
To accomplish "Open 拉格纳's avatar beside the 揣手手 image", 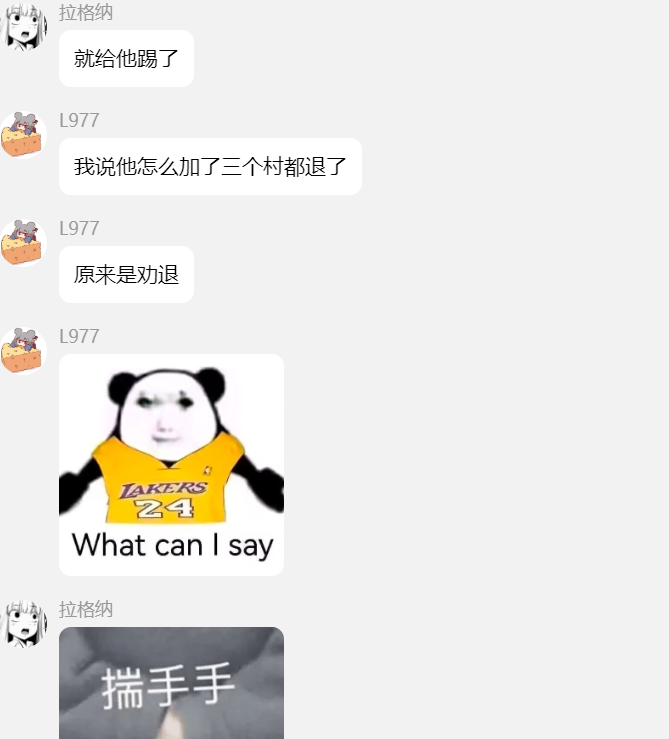I will 23,624.
